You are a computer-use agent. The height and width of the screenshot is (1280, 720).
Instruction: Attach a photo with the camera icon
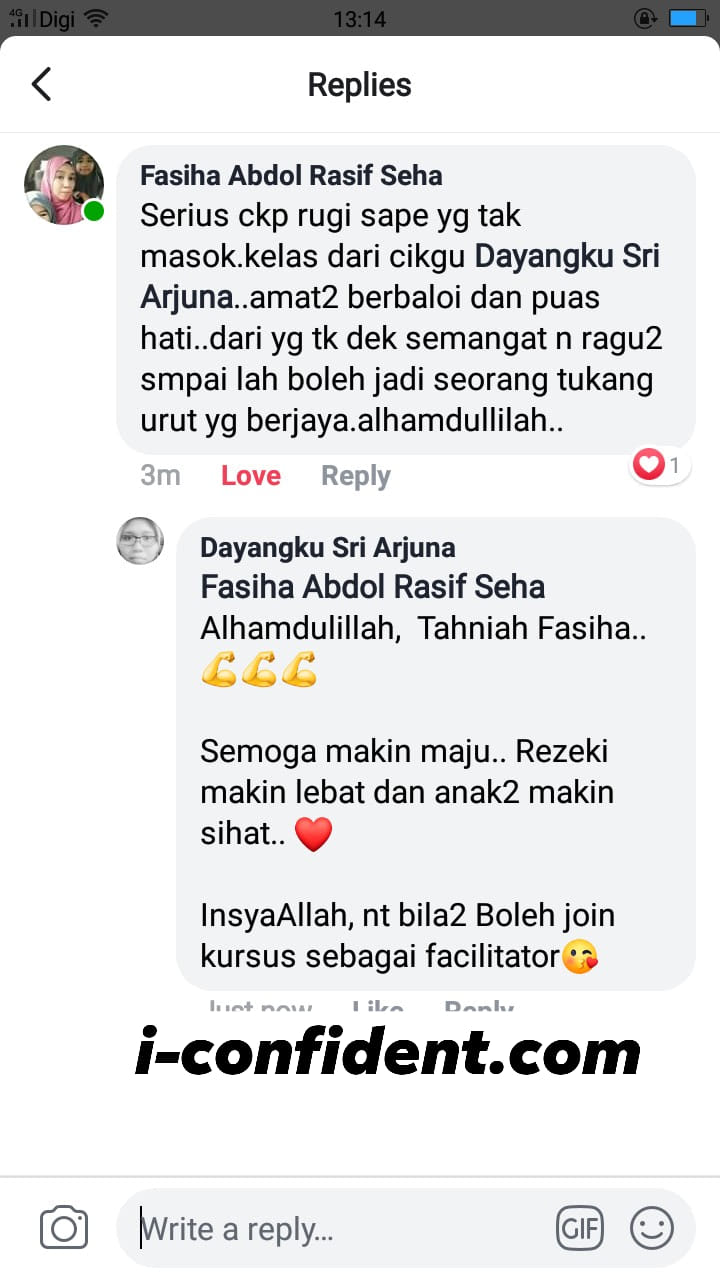click(64, 1228)
